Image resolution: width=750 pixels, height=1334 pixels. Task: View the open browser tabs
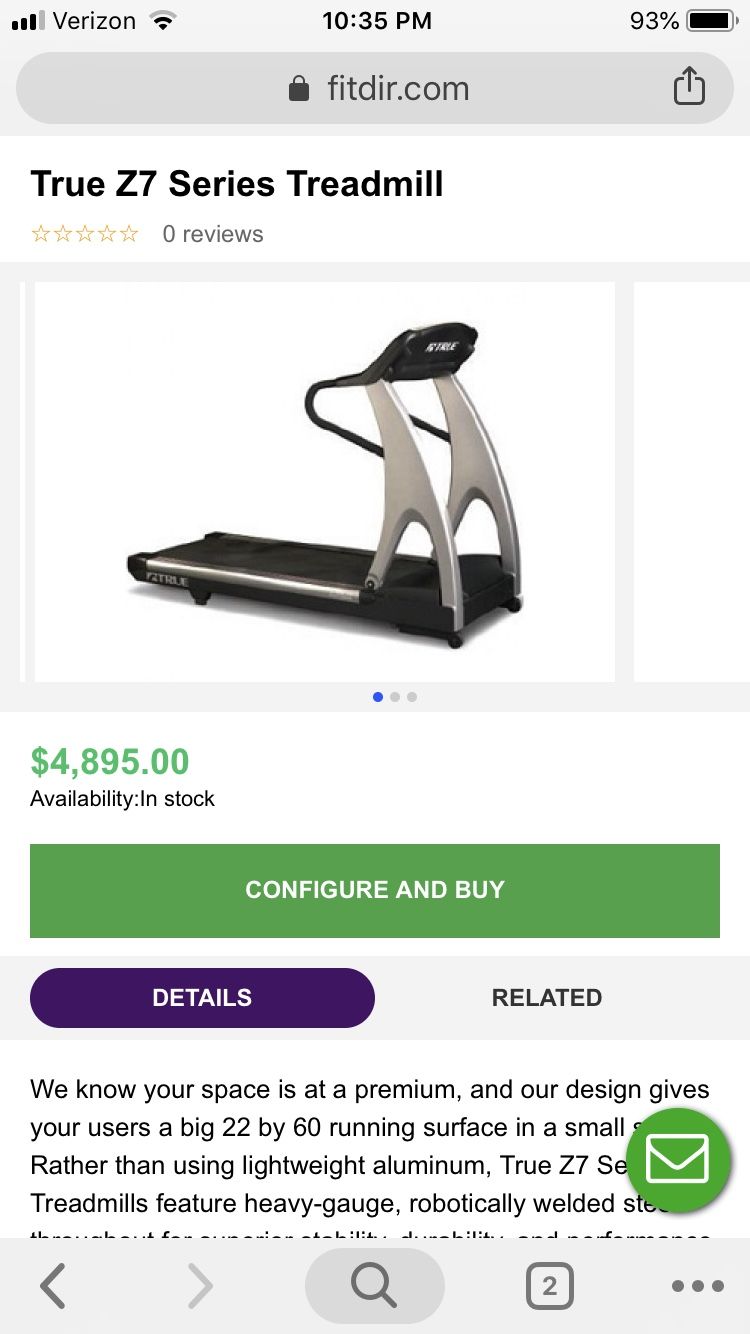click(549, 1286)
